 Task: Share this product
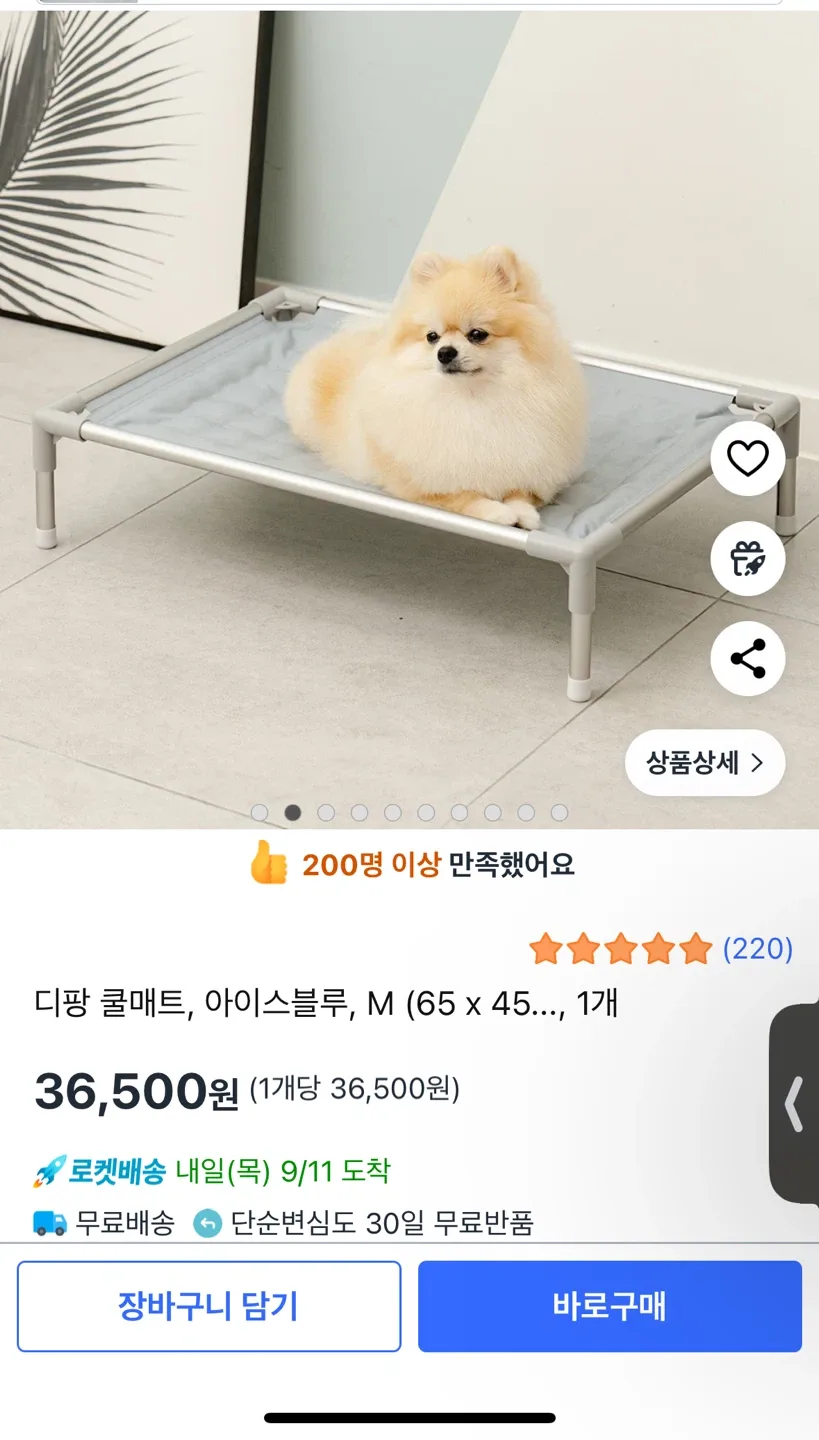click(x=747, y=658)
